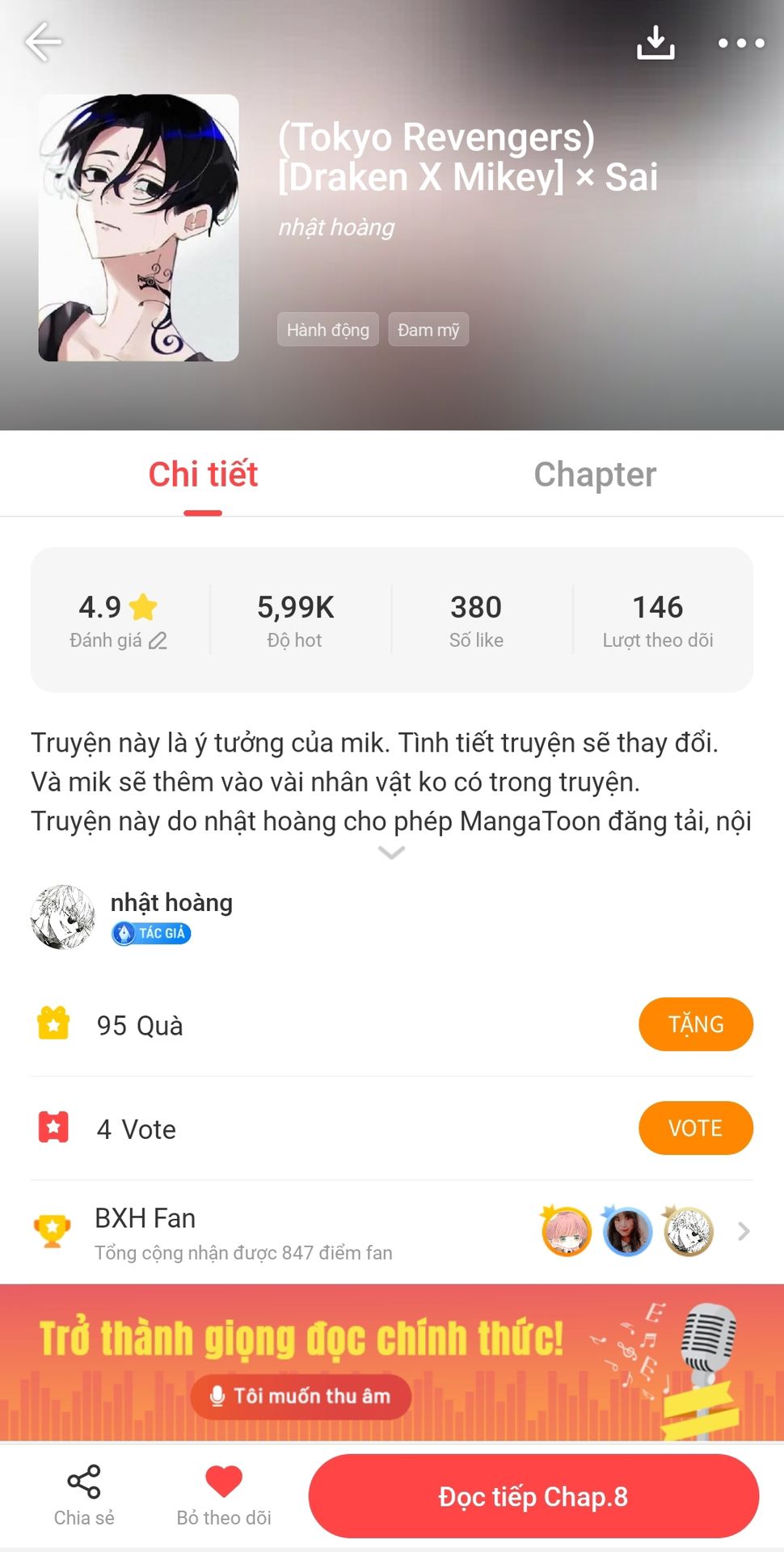Screen dimensions: 784x1552
Task: Open the Hành động genre tag
Action: coord(327,330)
